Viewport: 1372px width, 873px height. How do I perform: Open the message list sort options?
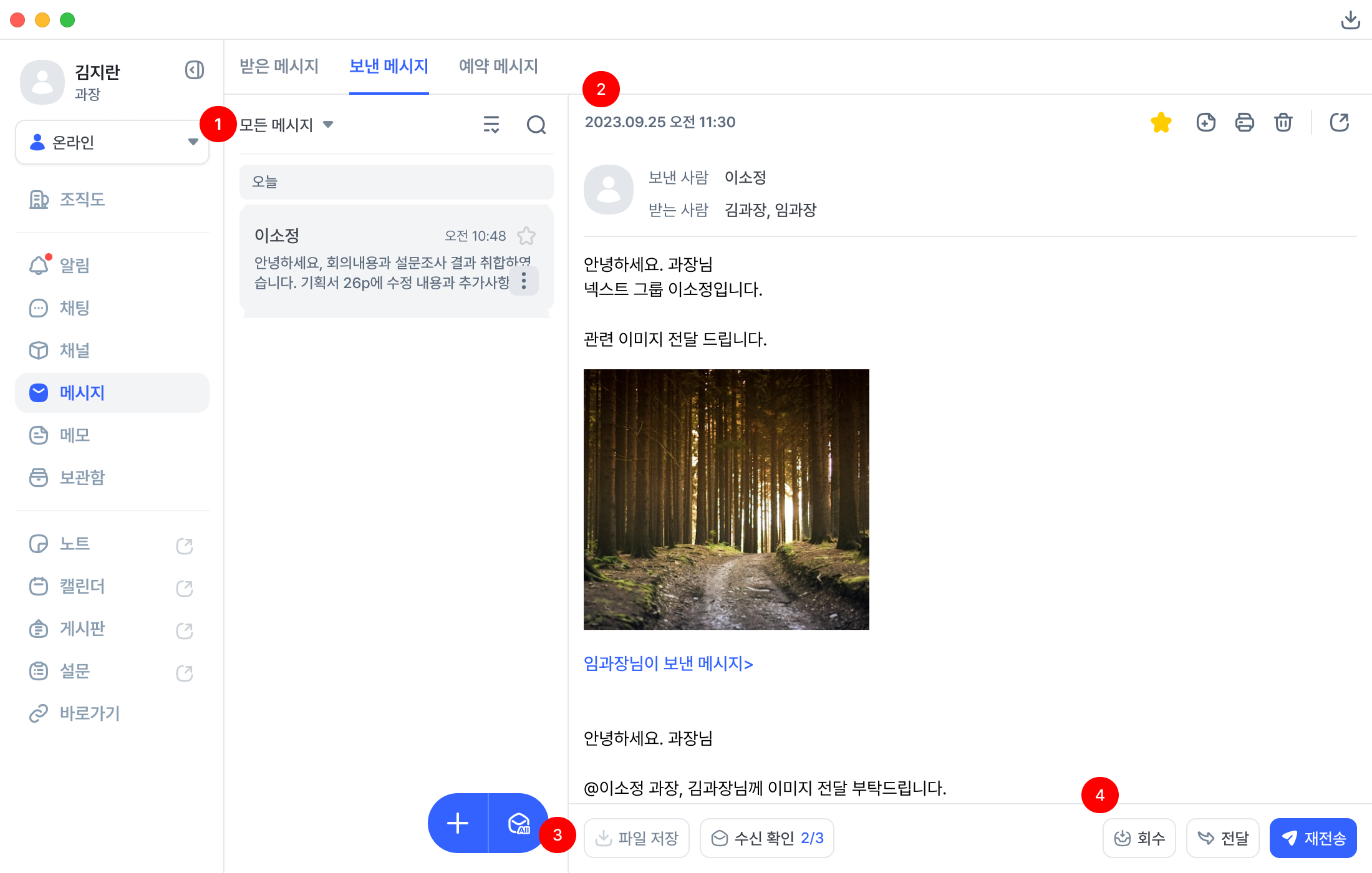click(491, 125)
